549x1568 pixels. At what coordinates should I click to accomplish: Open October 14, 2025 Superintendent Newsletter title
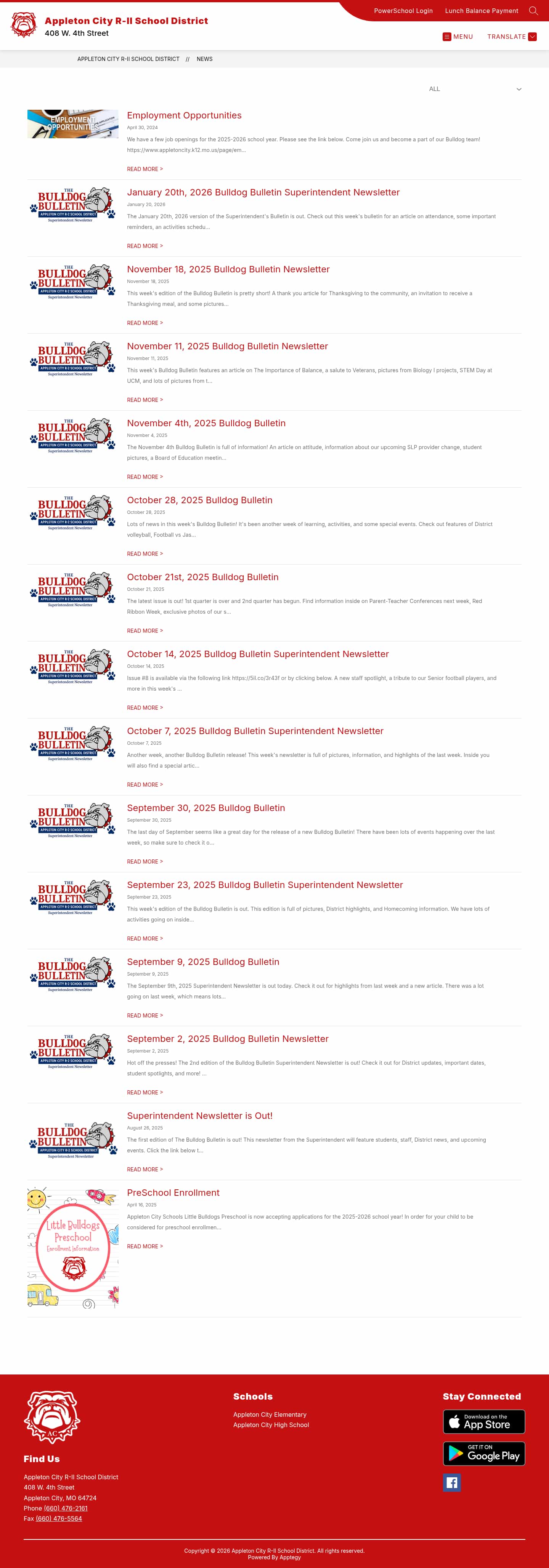point(257,654)
